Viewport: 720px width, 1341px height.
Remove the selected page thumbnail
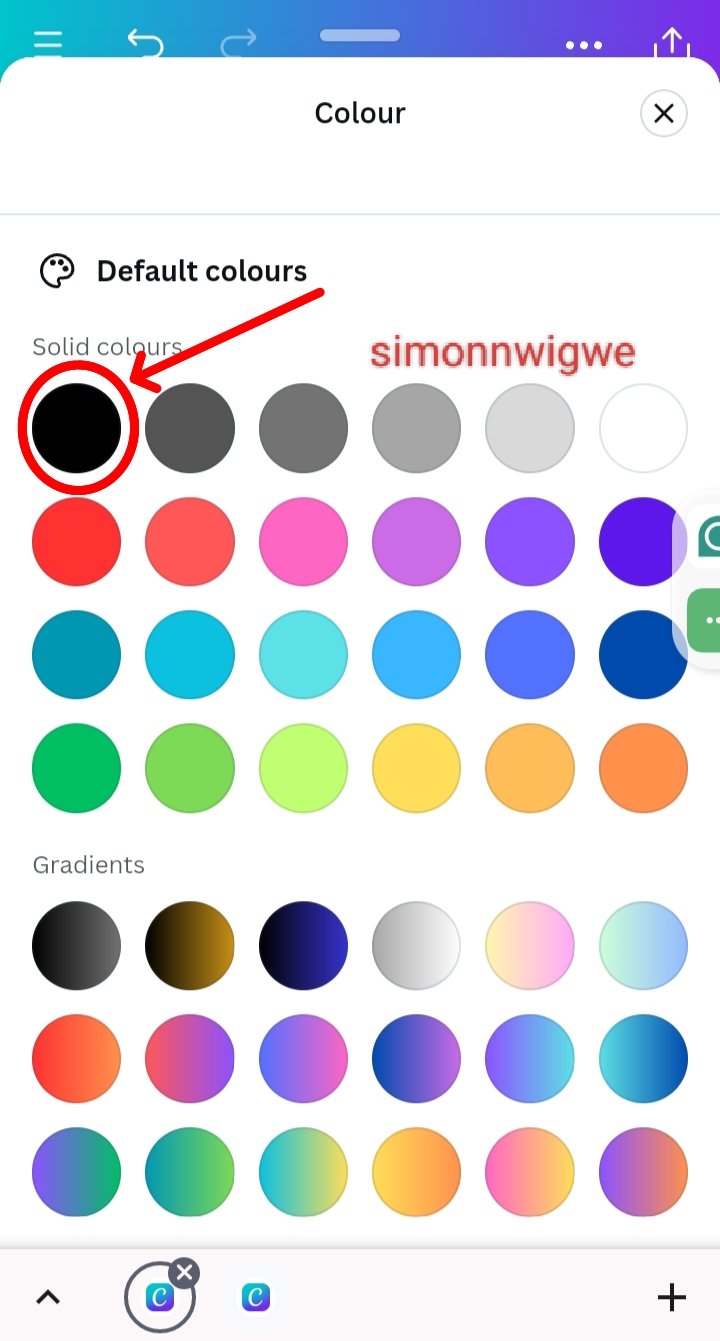coord(184,1273)
